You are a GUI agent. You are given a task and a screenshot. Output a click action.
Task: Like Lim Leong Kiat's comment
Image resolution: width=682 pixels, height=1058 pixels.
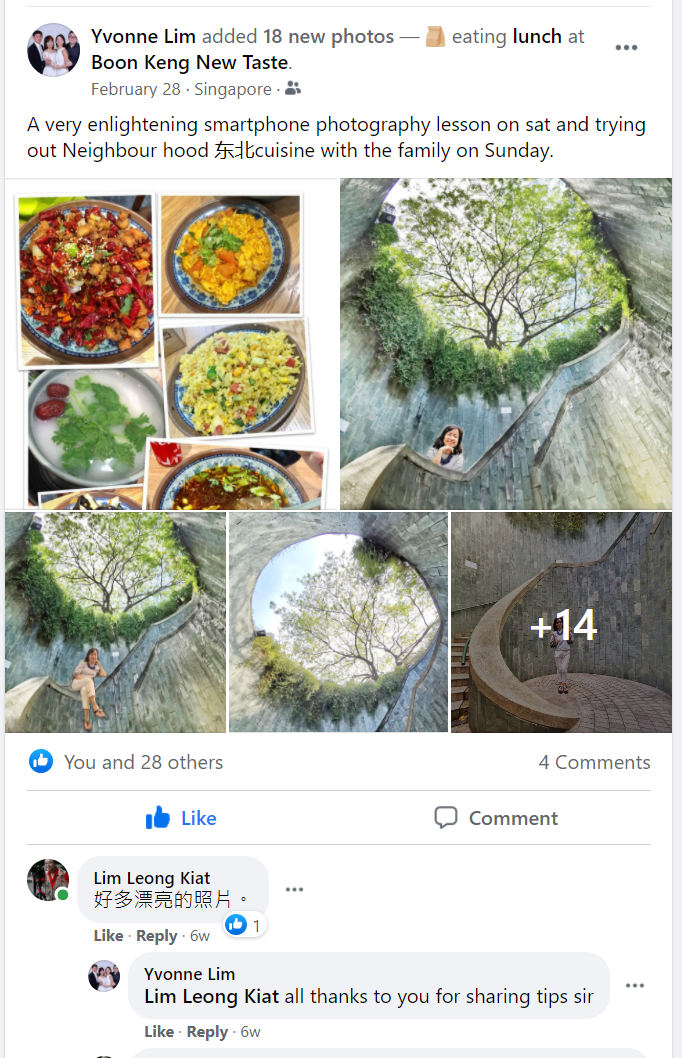pyautogui.click(x=108, y=936)
